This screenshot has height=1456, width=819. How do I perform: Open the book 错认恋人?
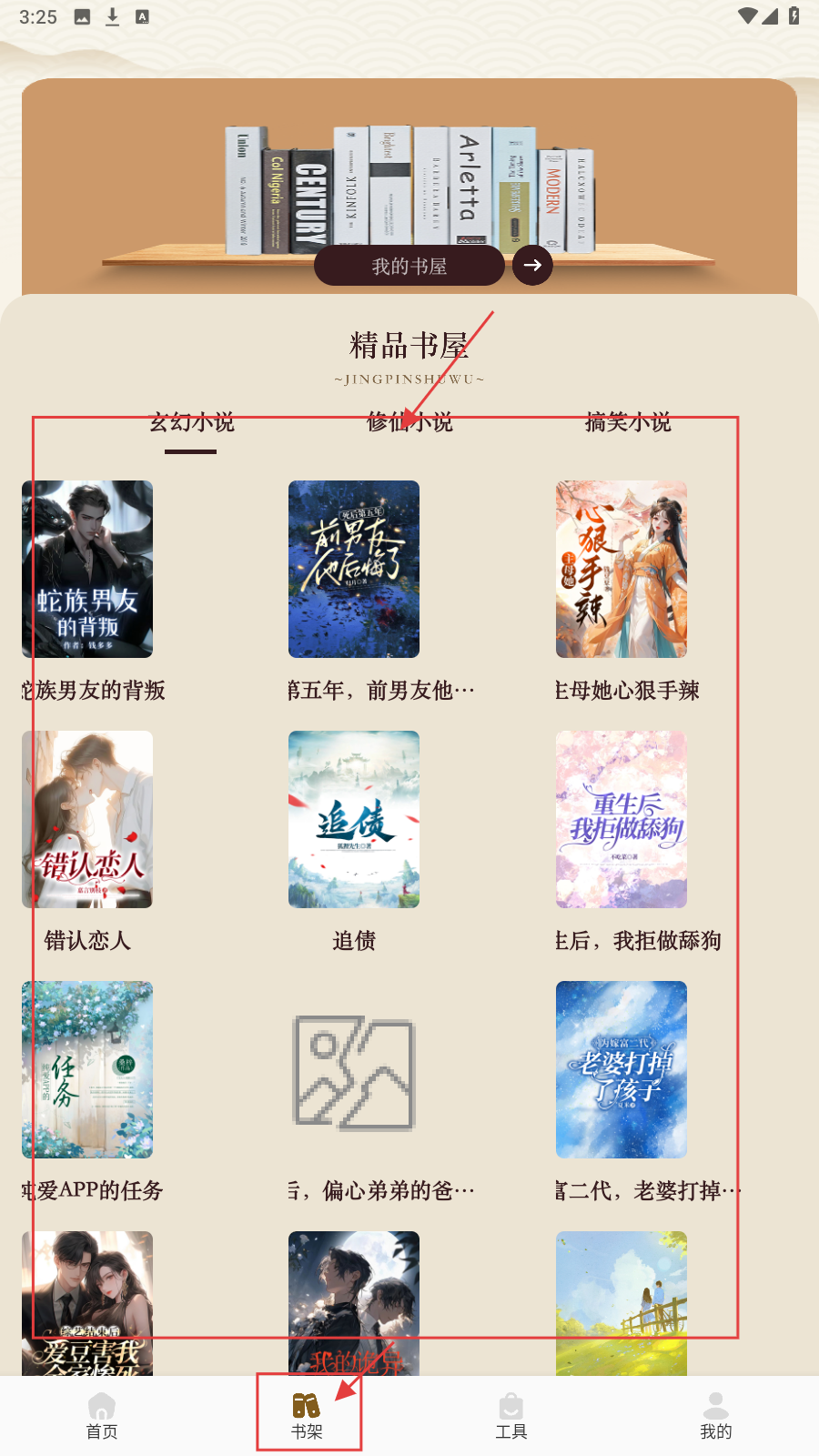tap(87, 819)
